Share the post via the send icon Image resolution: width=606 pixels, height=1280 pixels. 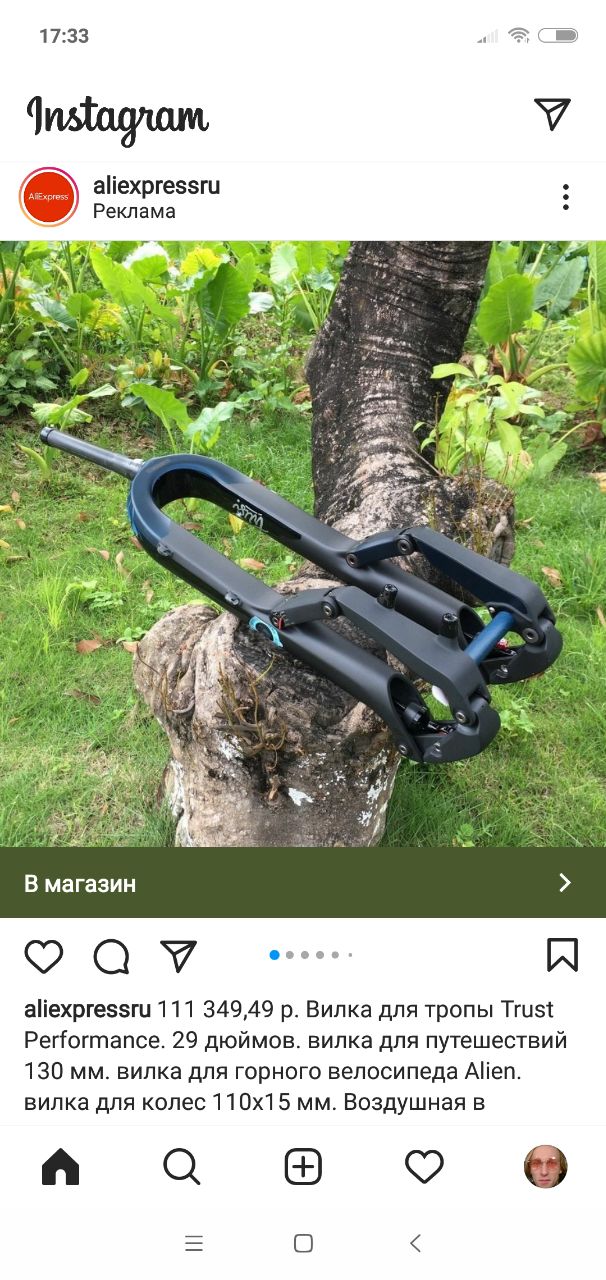coord(178,956)
